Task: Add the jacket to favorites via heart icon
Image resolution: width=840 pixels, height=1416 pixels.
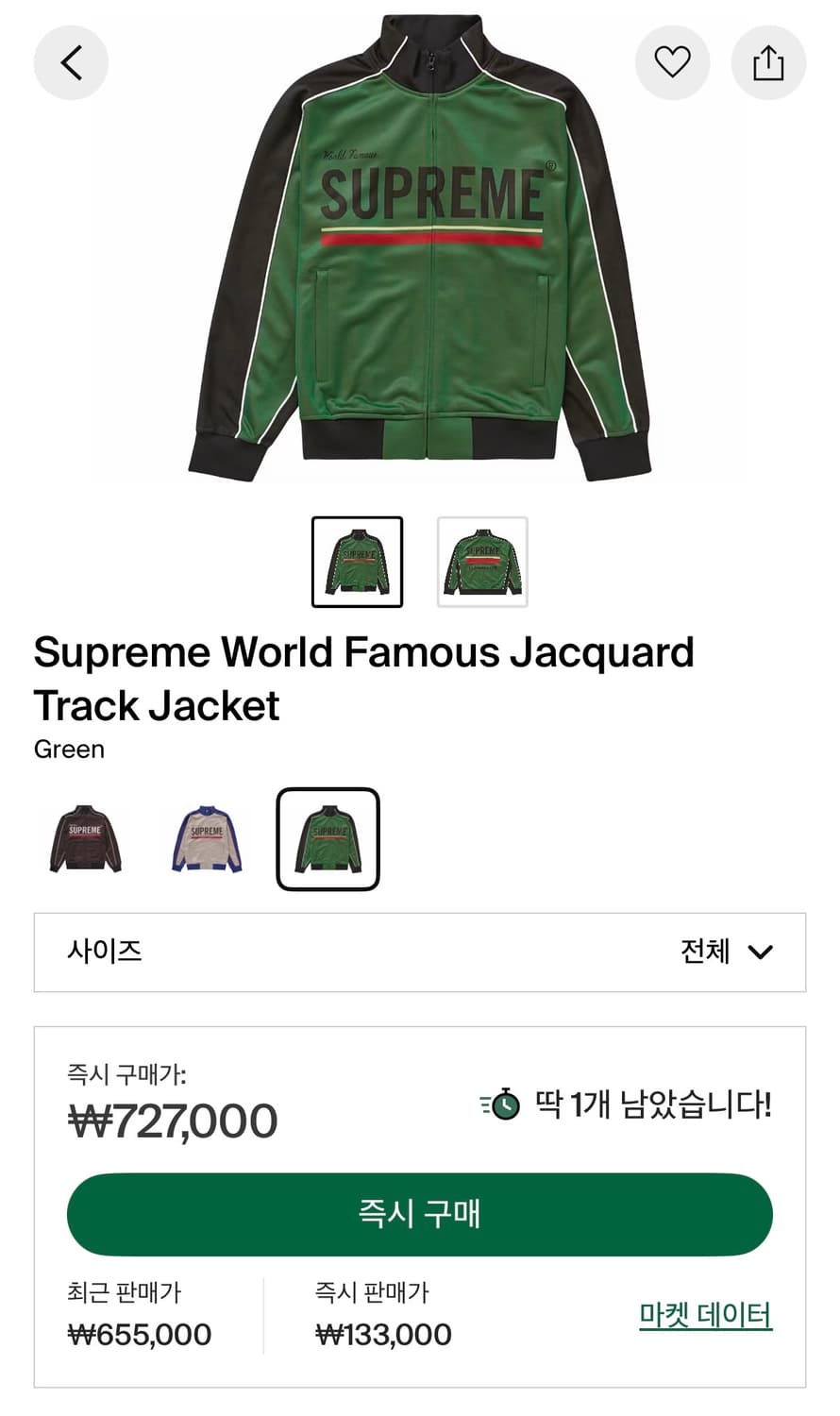Action: 672,62
